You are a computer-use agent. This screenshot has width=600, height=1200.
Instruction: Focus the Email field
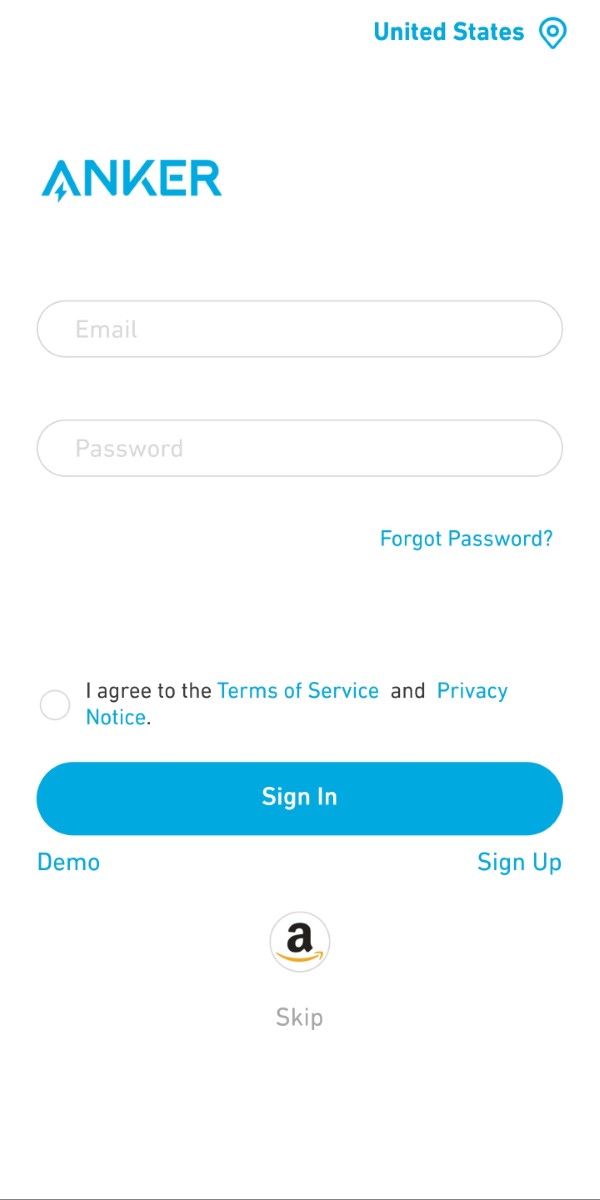pos(300,329)
